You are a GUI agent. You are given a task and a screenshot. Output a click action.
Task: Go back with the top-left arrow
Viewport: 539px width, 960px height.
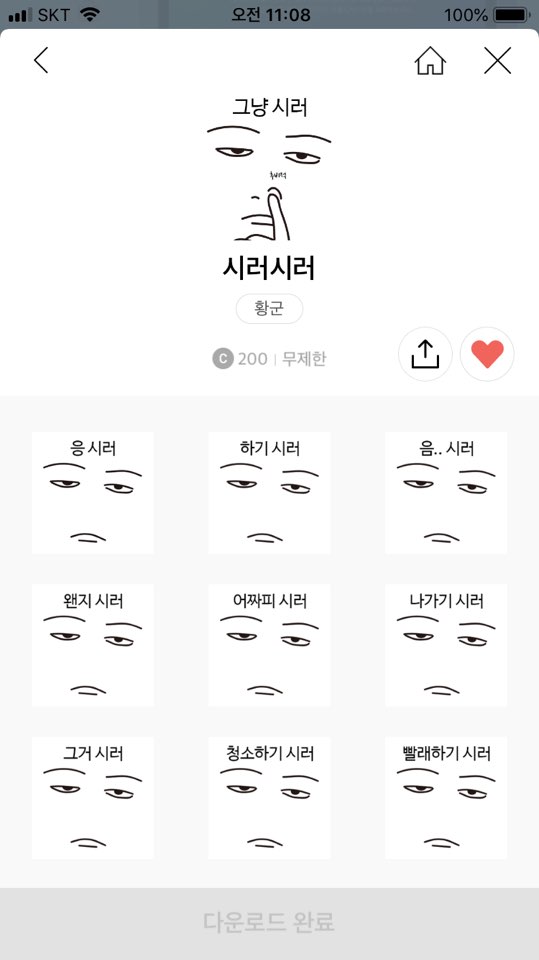(x=41, y=61)
